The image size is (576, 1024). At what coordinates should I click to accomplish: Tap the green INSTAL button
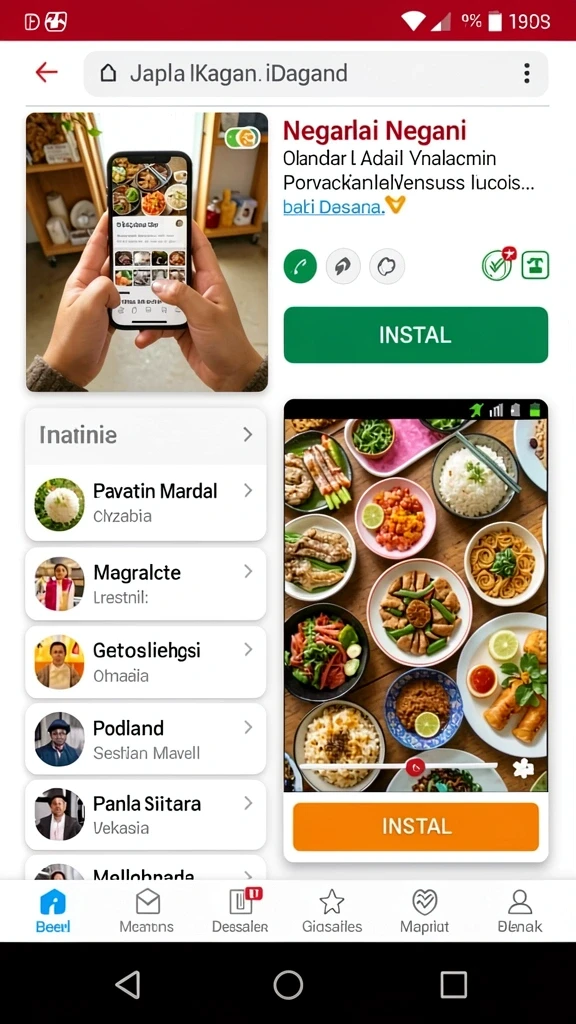(x=415, y=335)
